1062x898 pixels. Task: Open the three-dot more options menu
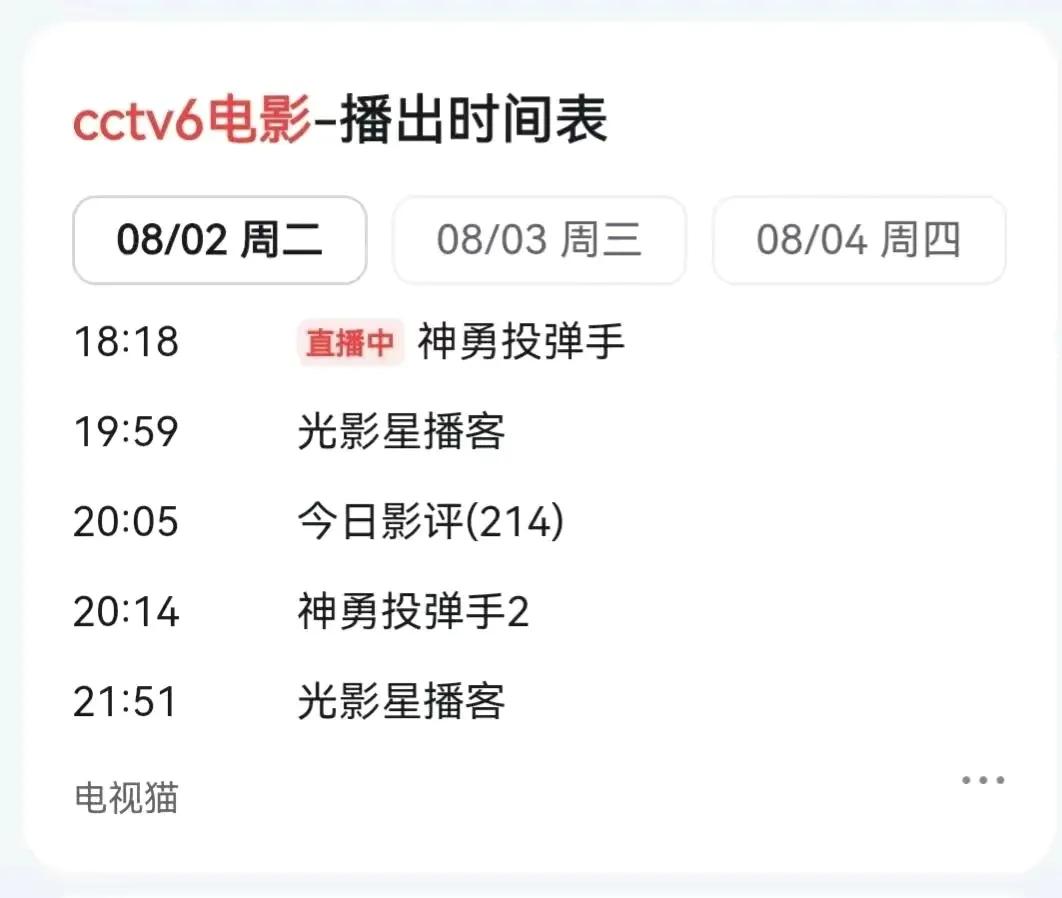click(x=982, y=780)
